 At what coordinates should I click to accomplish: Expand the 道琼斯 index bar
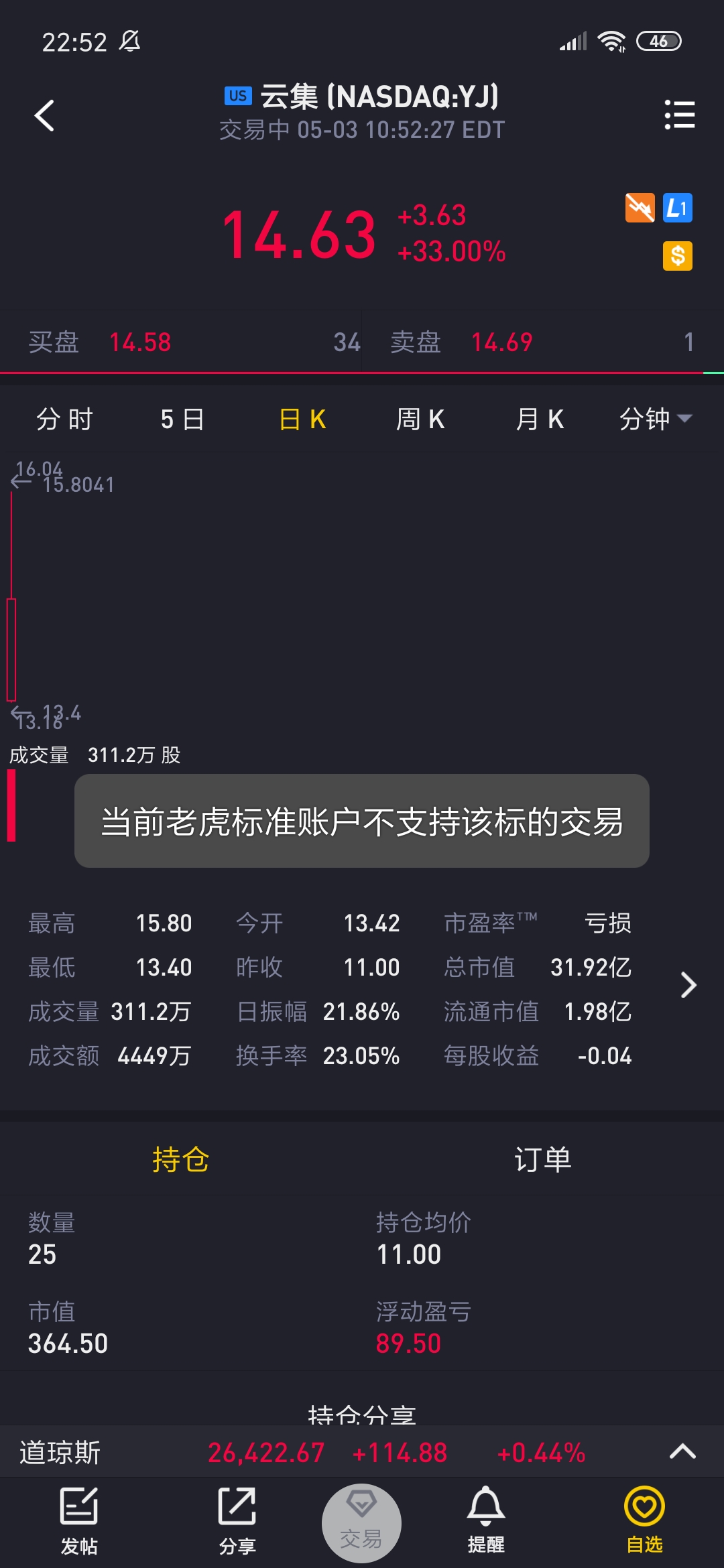682,1452
